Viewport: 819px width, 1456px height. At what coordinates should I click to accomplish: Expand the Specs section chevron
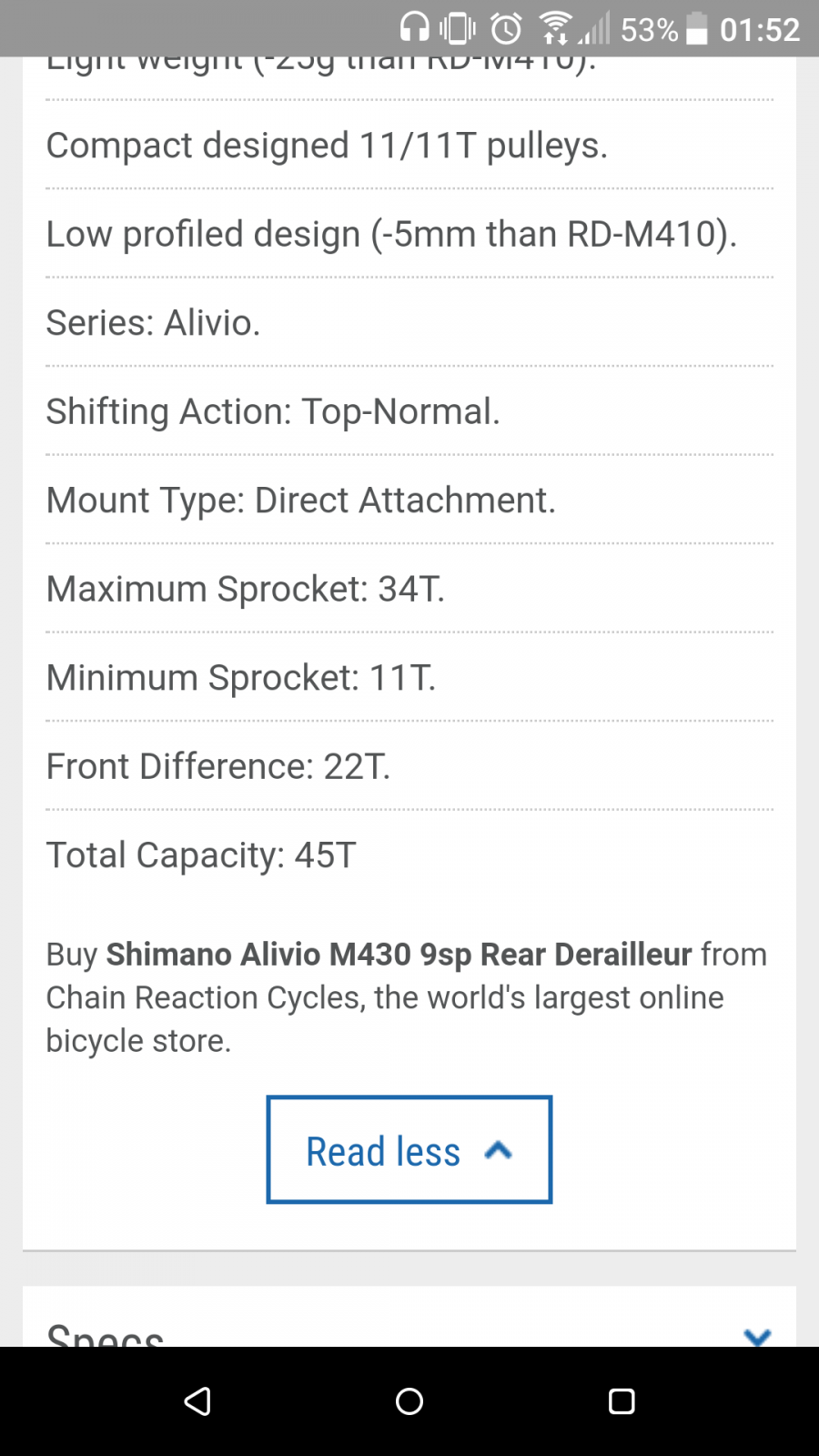tap(757, 1336)
